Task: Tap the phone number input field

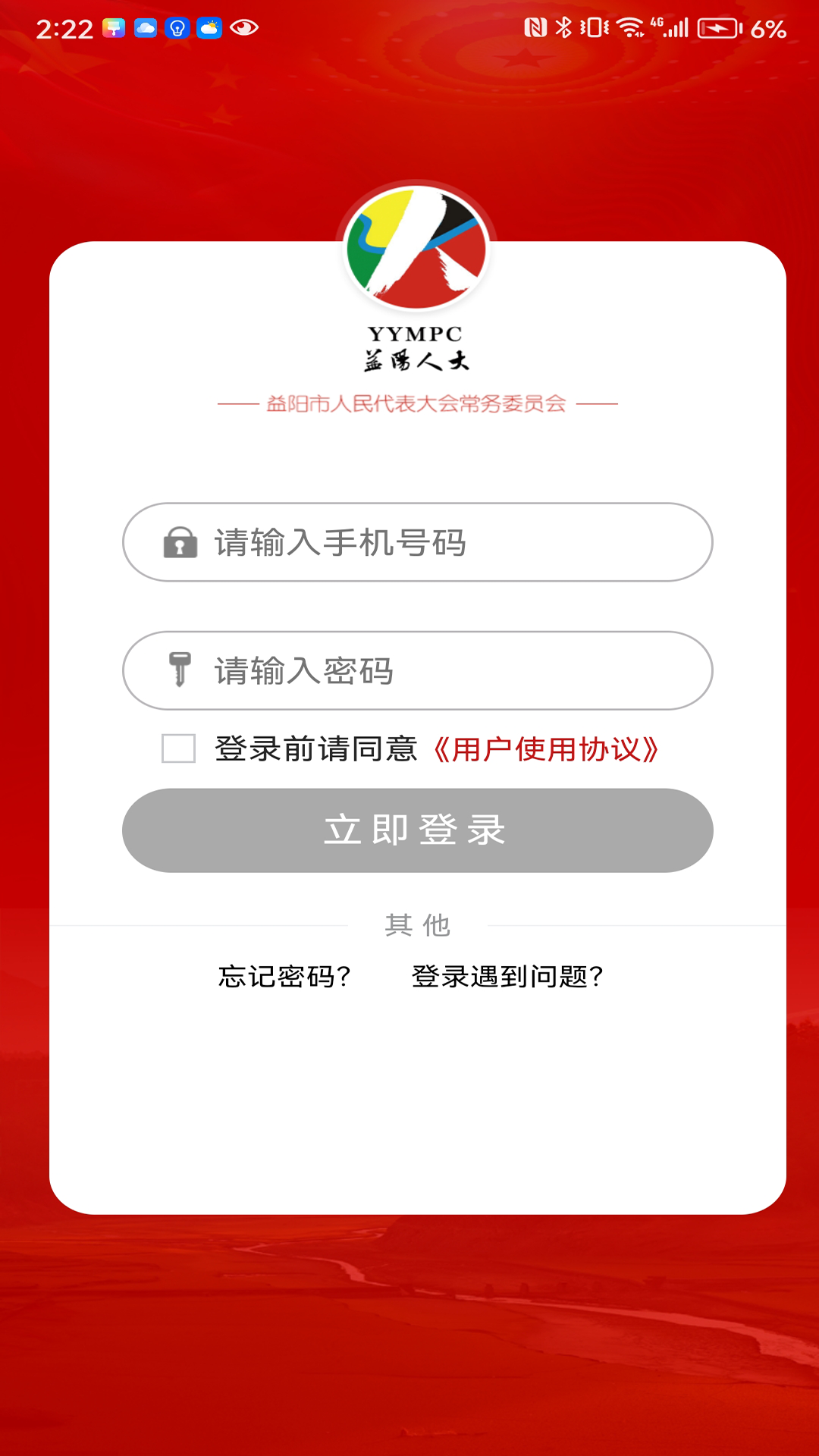Action: click(x=417, y=542)
